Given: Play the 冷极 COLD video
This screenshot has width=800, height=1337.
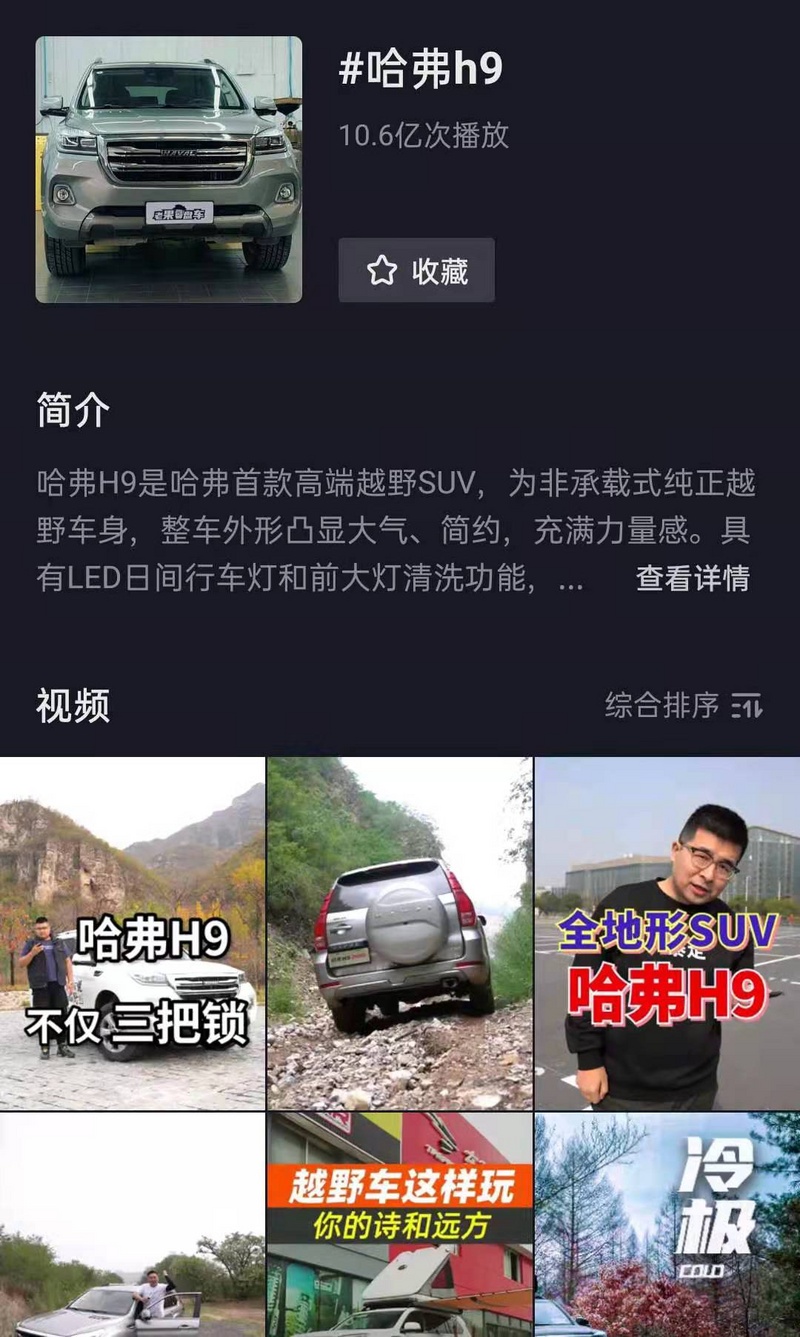Looking at the screenshot, I should coord(667,1225).
